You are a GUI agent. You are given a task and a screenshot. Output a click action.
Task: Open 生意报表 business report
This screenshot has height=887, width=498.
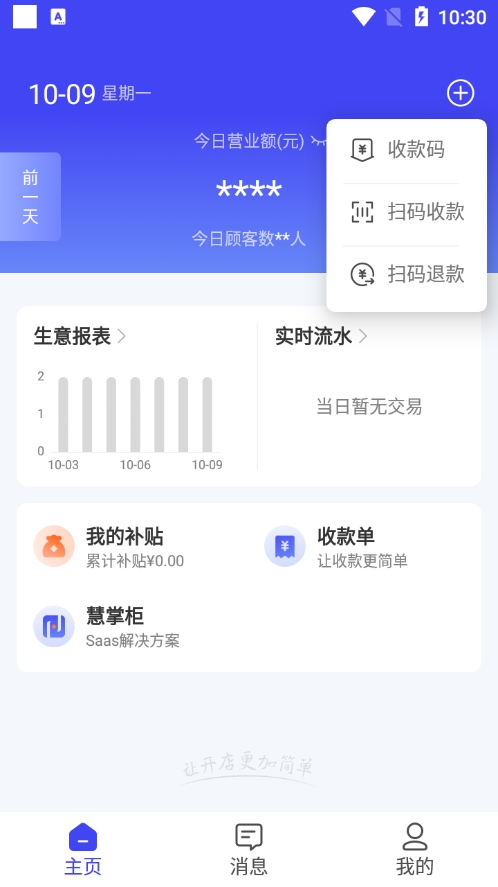pos(80,336)
